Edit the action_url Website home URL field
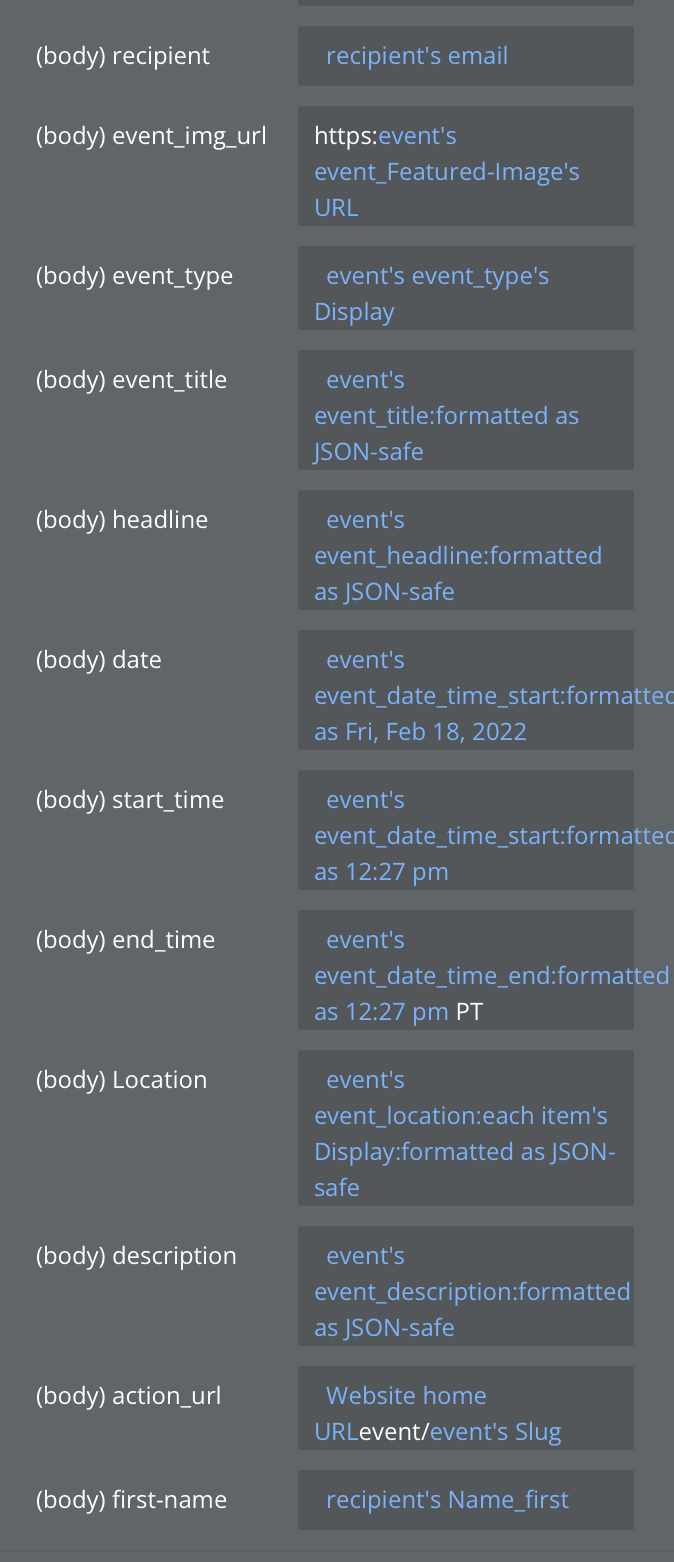This screenshot has height=1562, width=674. click(x=465, y=1408)
